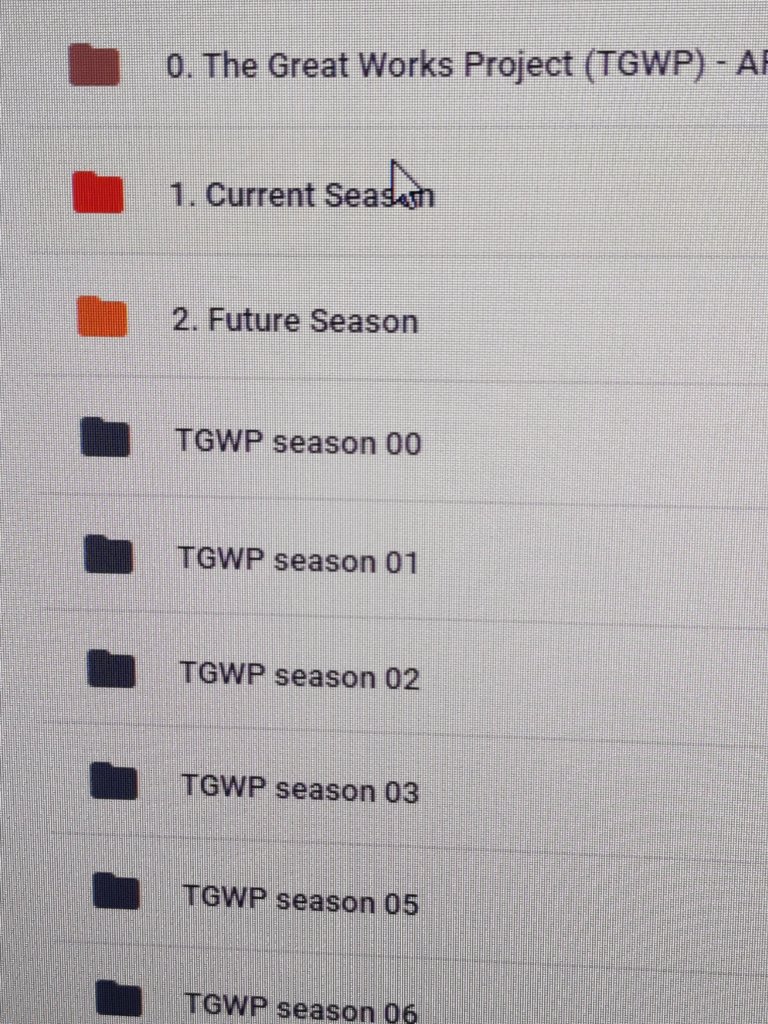Open TGWP season 06 folder
Viewport: 768px width, 1024px height.
pos(300,1006)
